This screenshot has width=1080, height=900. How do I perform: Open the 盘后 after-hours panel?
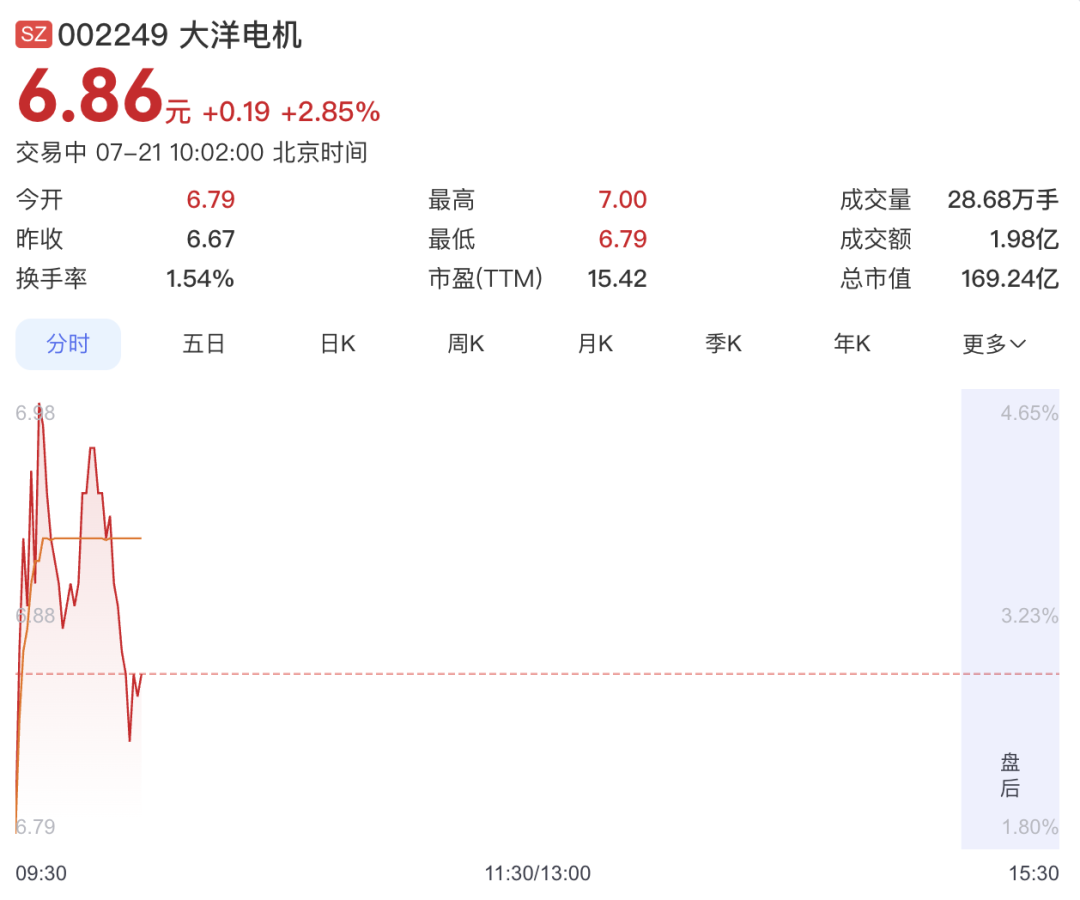pos(1010,775)
